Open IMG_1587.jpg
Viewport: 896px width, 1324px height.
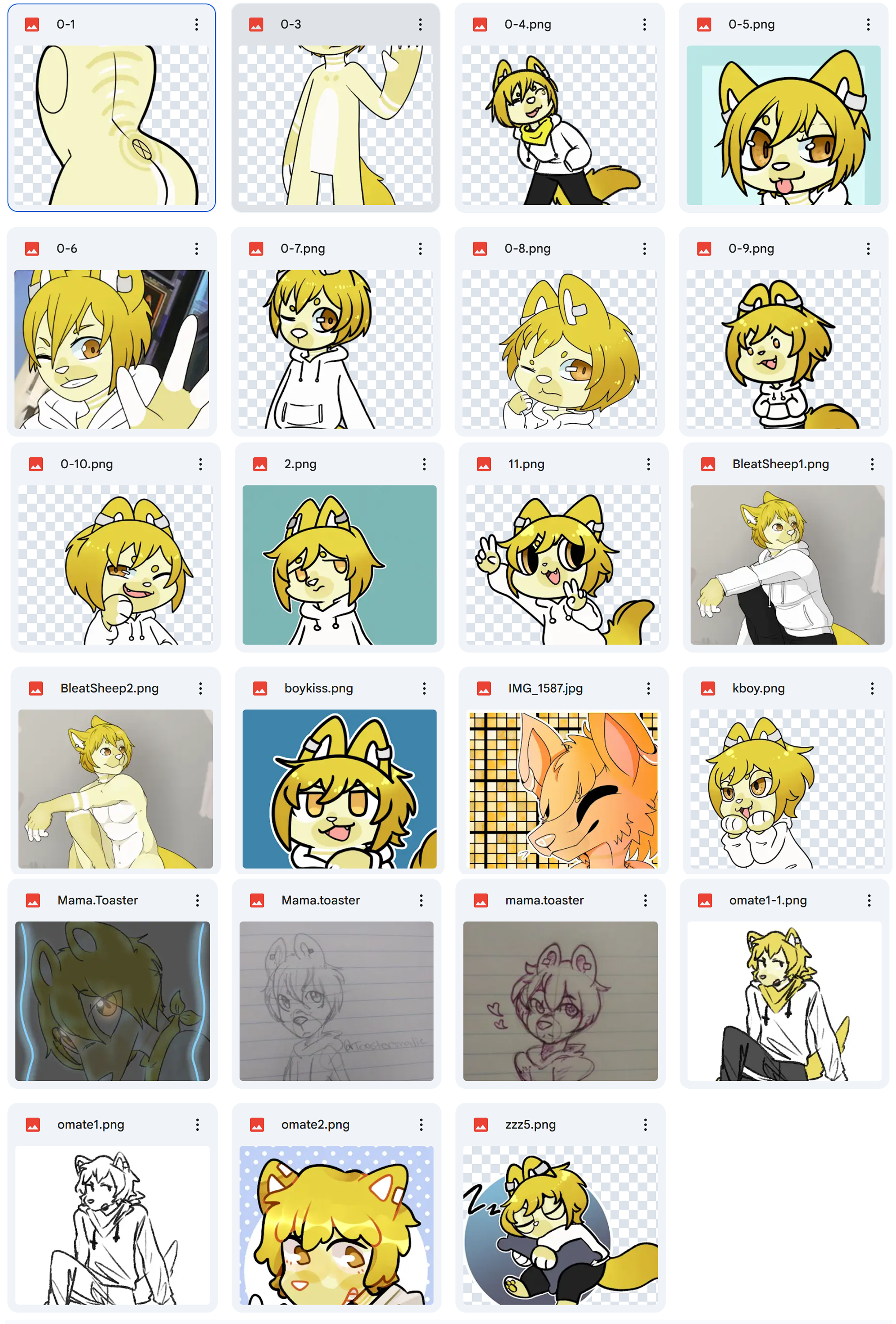click(563, 789)
